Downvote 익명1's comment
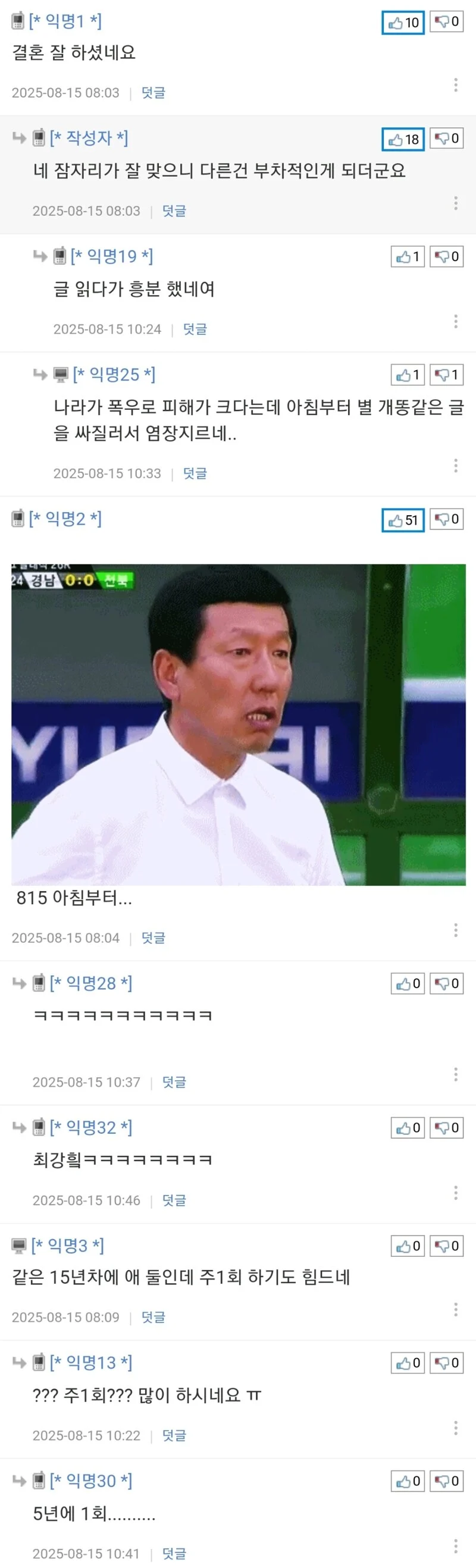 tap(447, 22)
